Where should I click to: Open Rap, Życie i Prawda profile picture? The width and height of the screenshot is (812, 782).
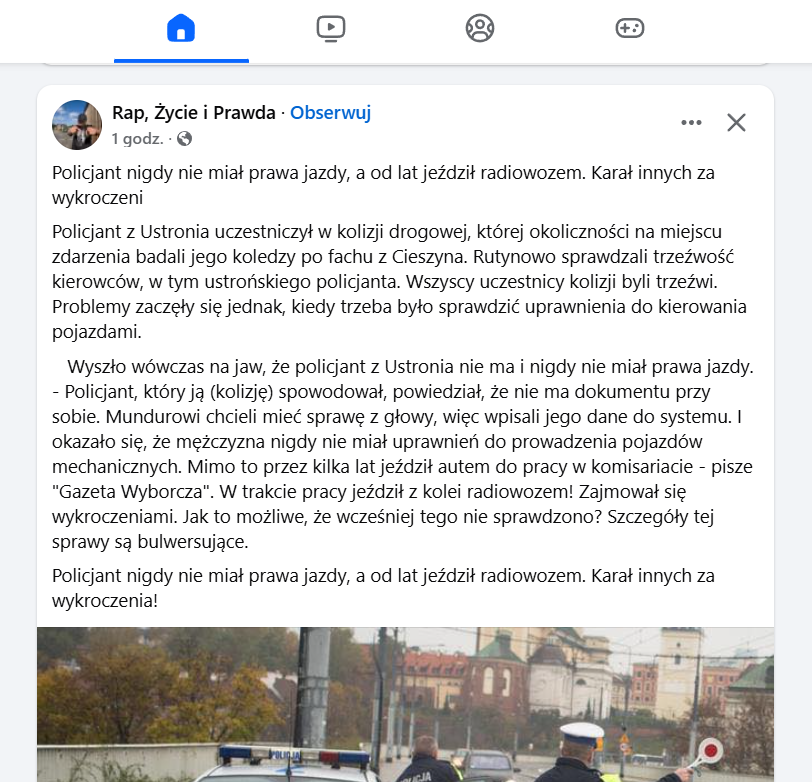point(77,125)
